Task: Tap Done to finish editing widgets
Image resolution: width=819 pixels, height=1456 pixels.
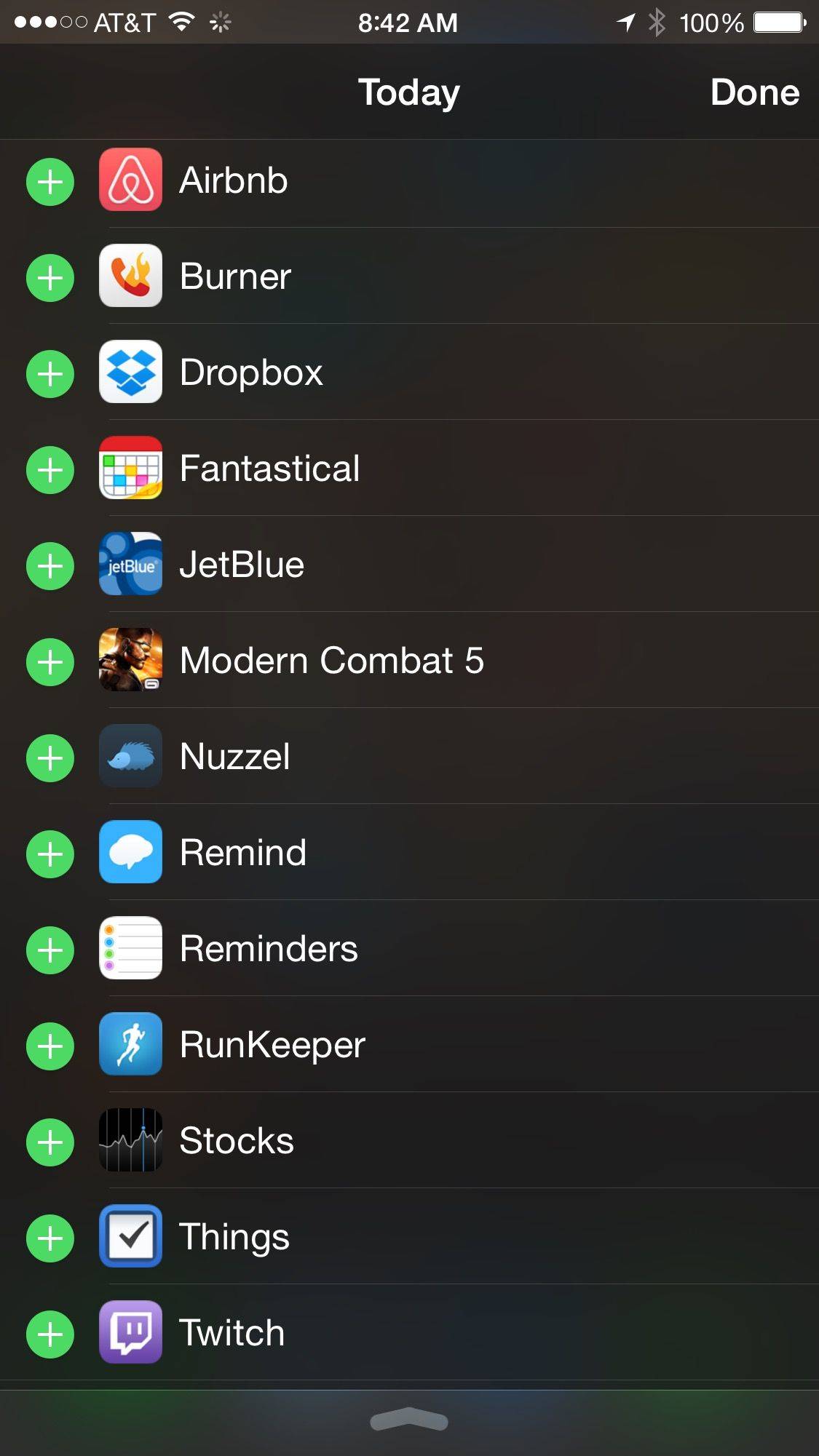Action: 754,92
